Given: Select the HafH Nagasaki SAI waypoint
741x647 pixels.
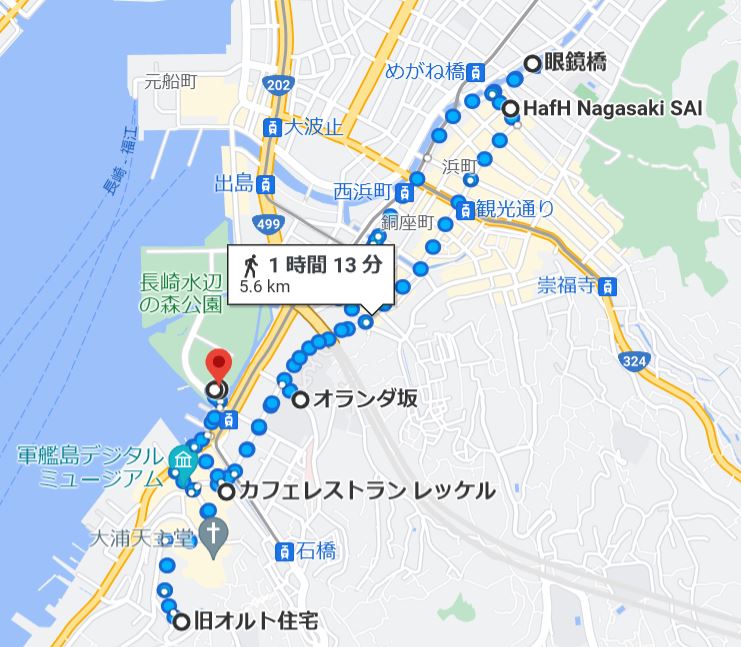Looking at the screenshot, I should 510,108.
